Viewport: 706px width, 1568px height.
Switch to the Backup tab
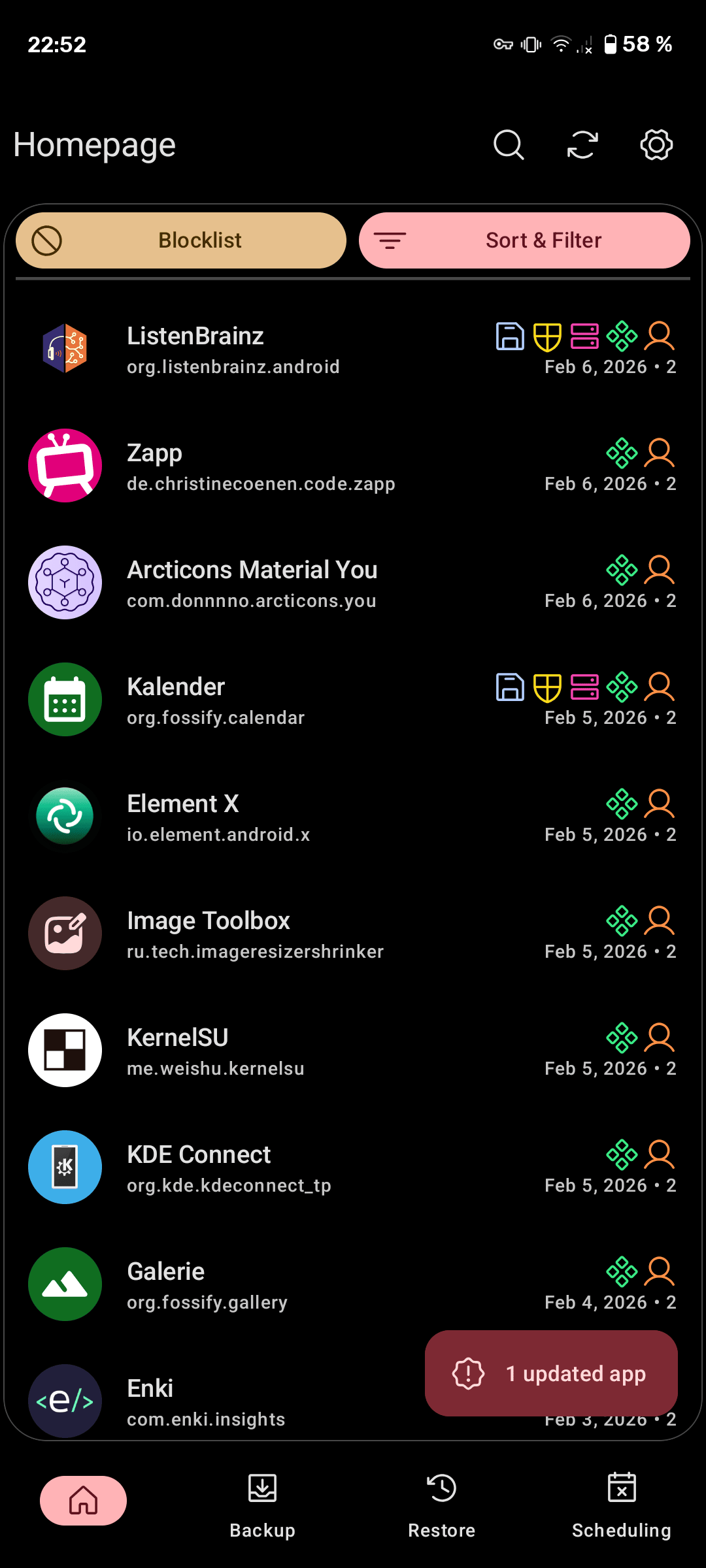click(263, 1505)
